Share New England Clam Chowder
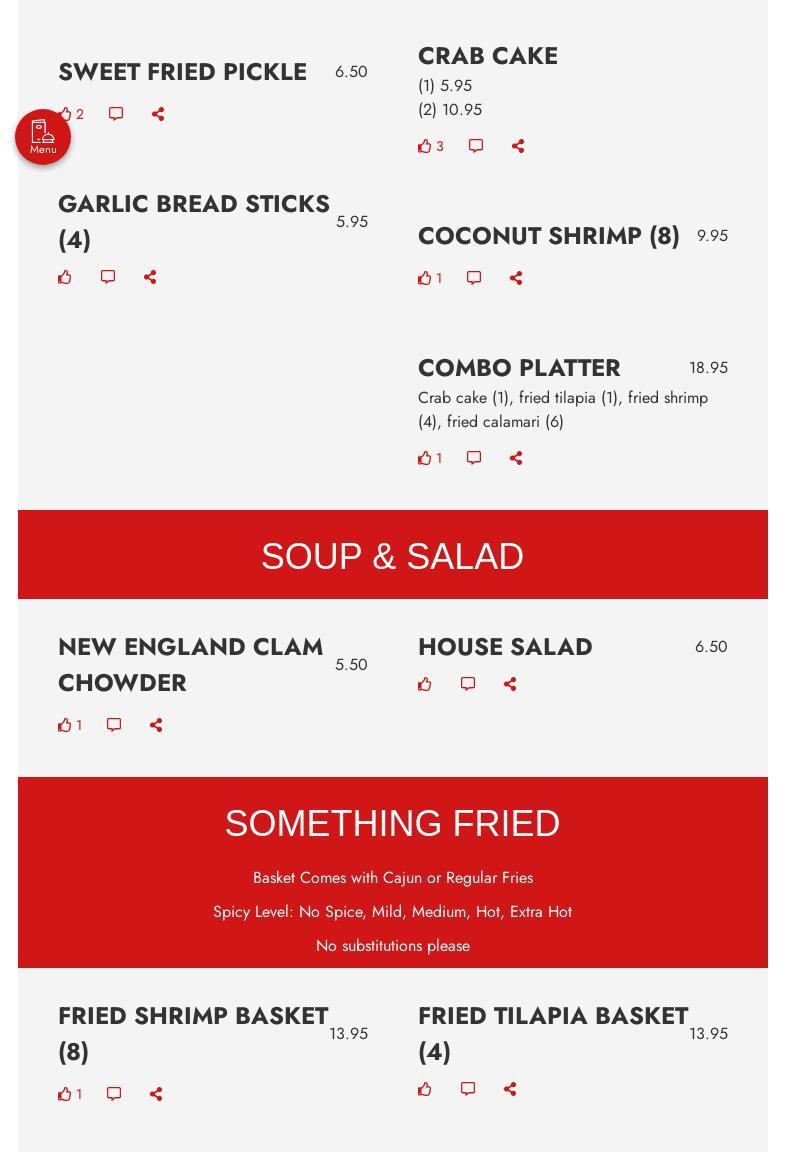This screenshot has height=1152, width=785. pos(156,725)
